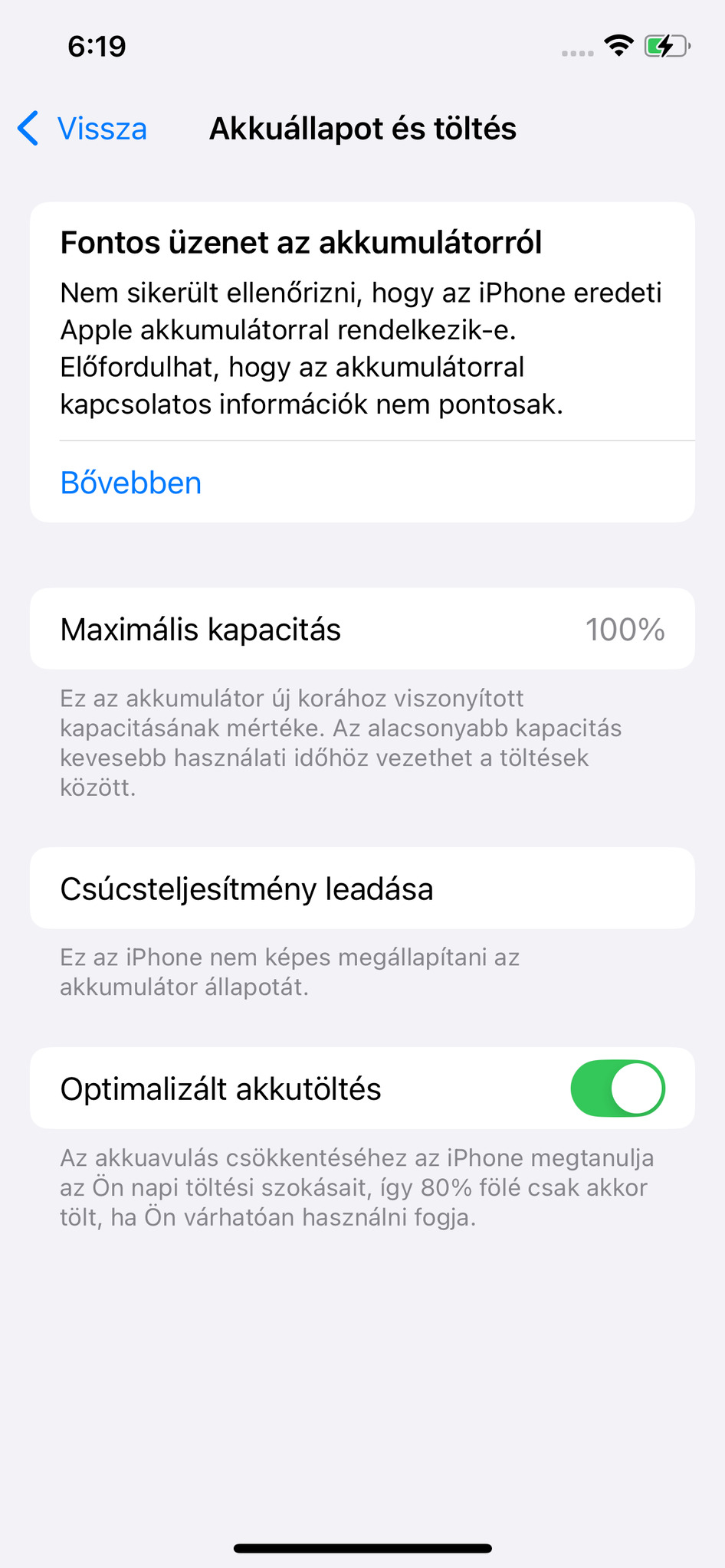The image size is (725, 1568).
Task: Turn off Optimalizált akkutöltés switch
Action: [617, 1088]
